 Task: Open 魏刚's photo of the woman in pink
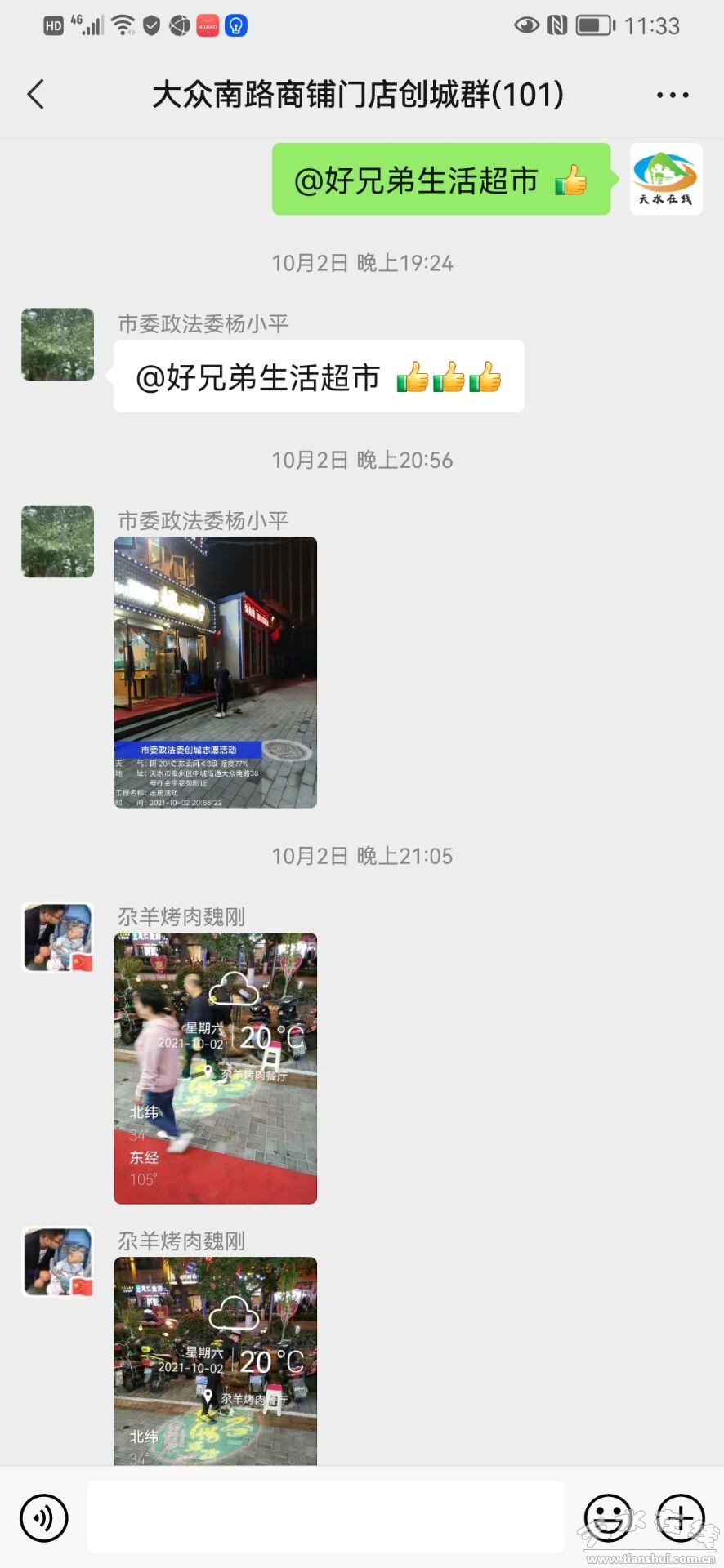215,1067
